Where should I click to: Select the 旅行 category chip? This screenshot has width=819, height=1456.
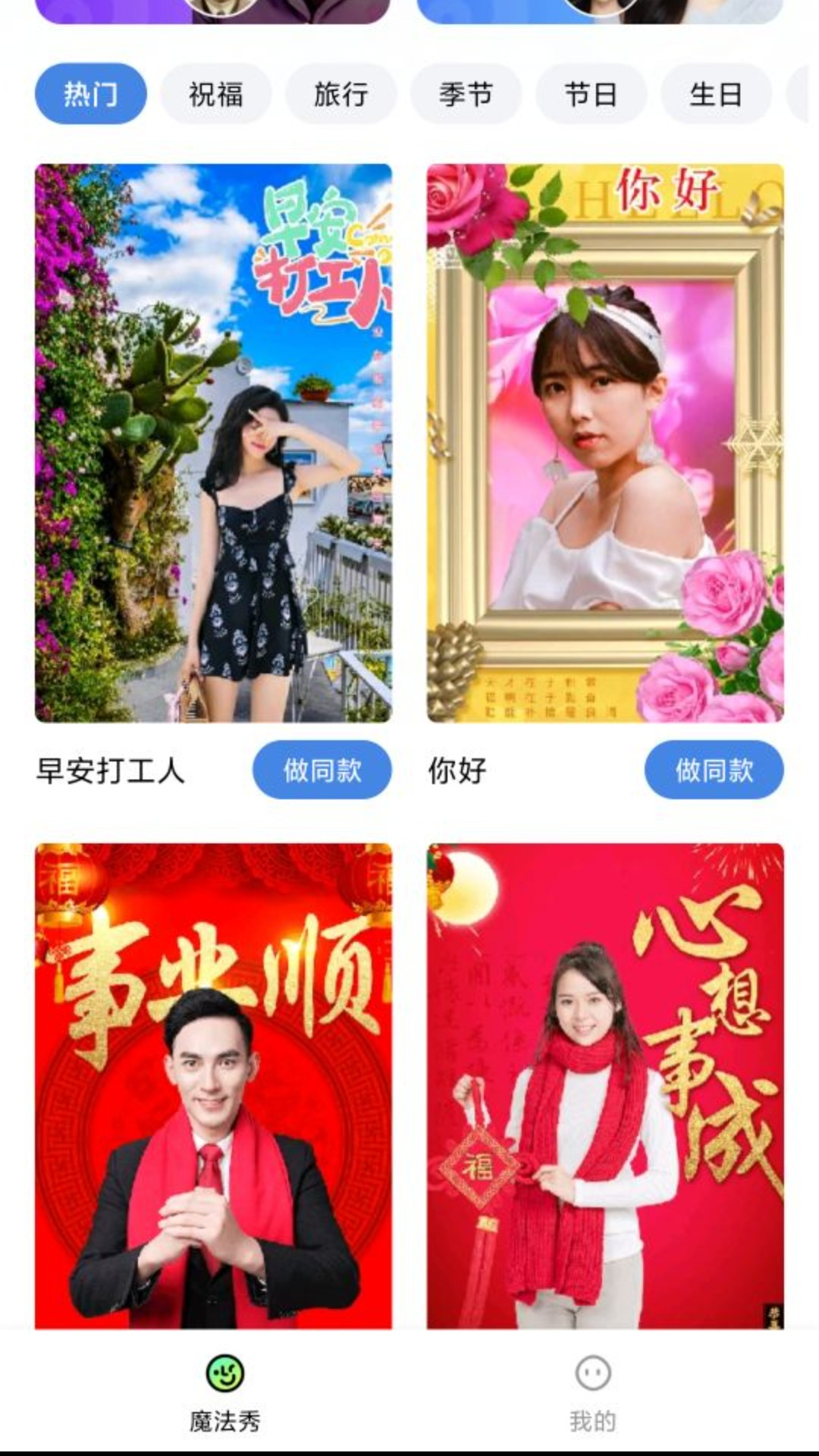click(341, 93)
